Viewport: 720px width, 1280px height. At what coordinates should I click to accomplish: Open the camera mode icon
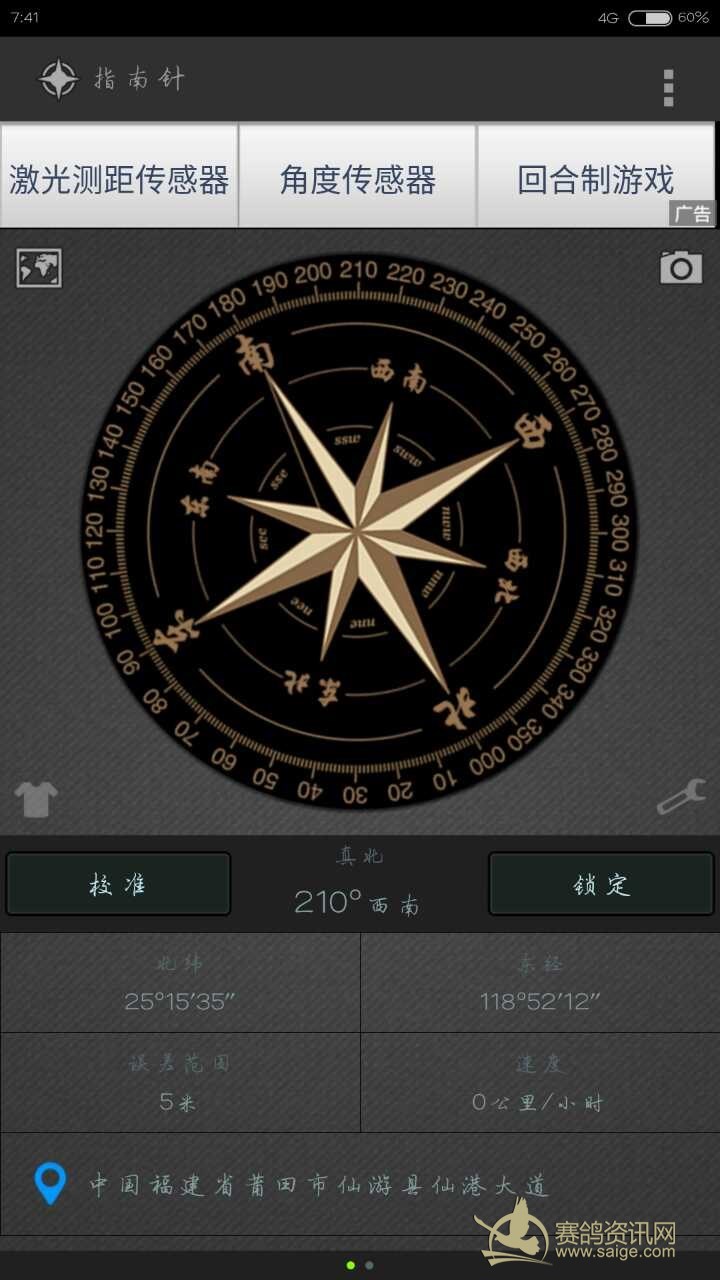pos(680,267)
